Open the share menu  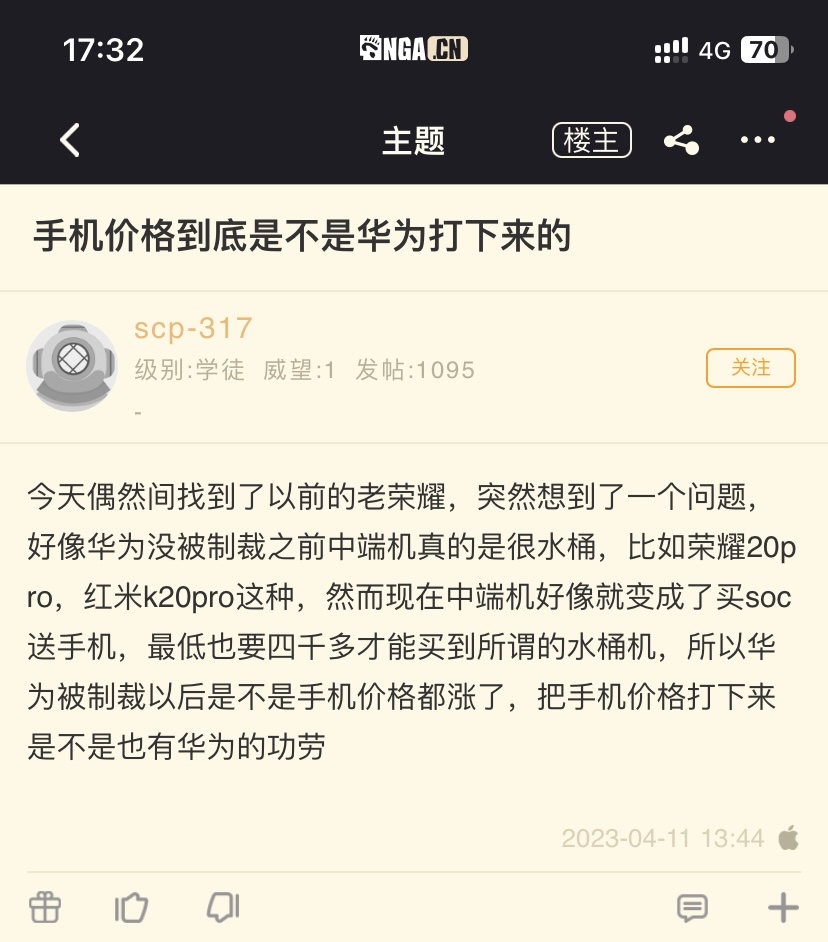(x=682, y=140)
